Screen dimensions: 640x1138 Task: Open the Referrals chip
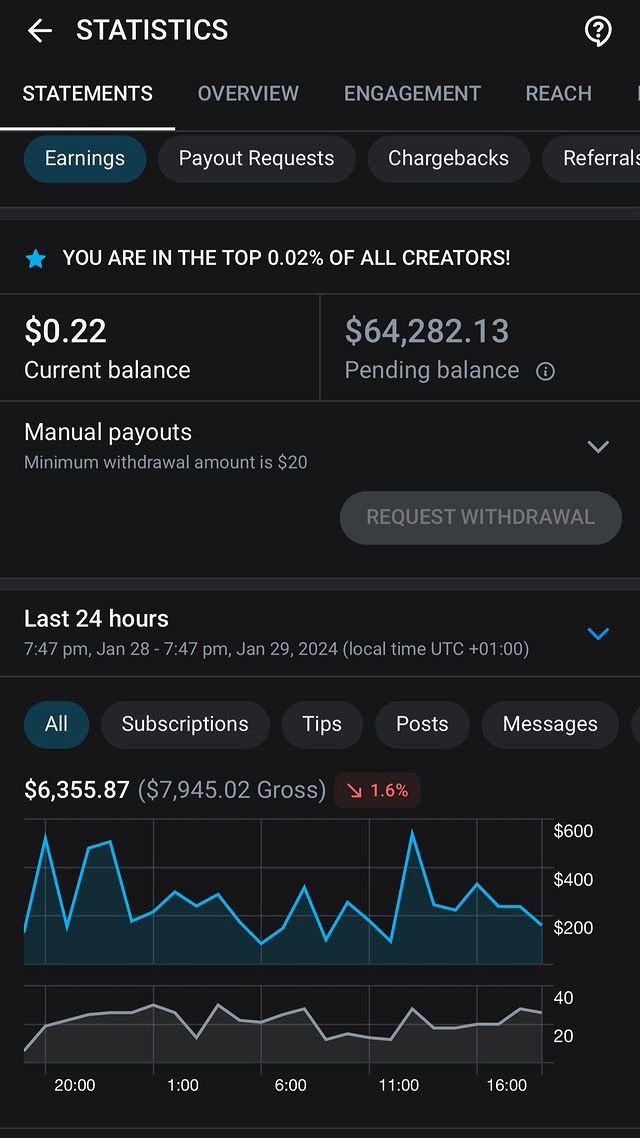pos(591,158)
